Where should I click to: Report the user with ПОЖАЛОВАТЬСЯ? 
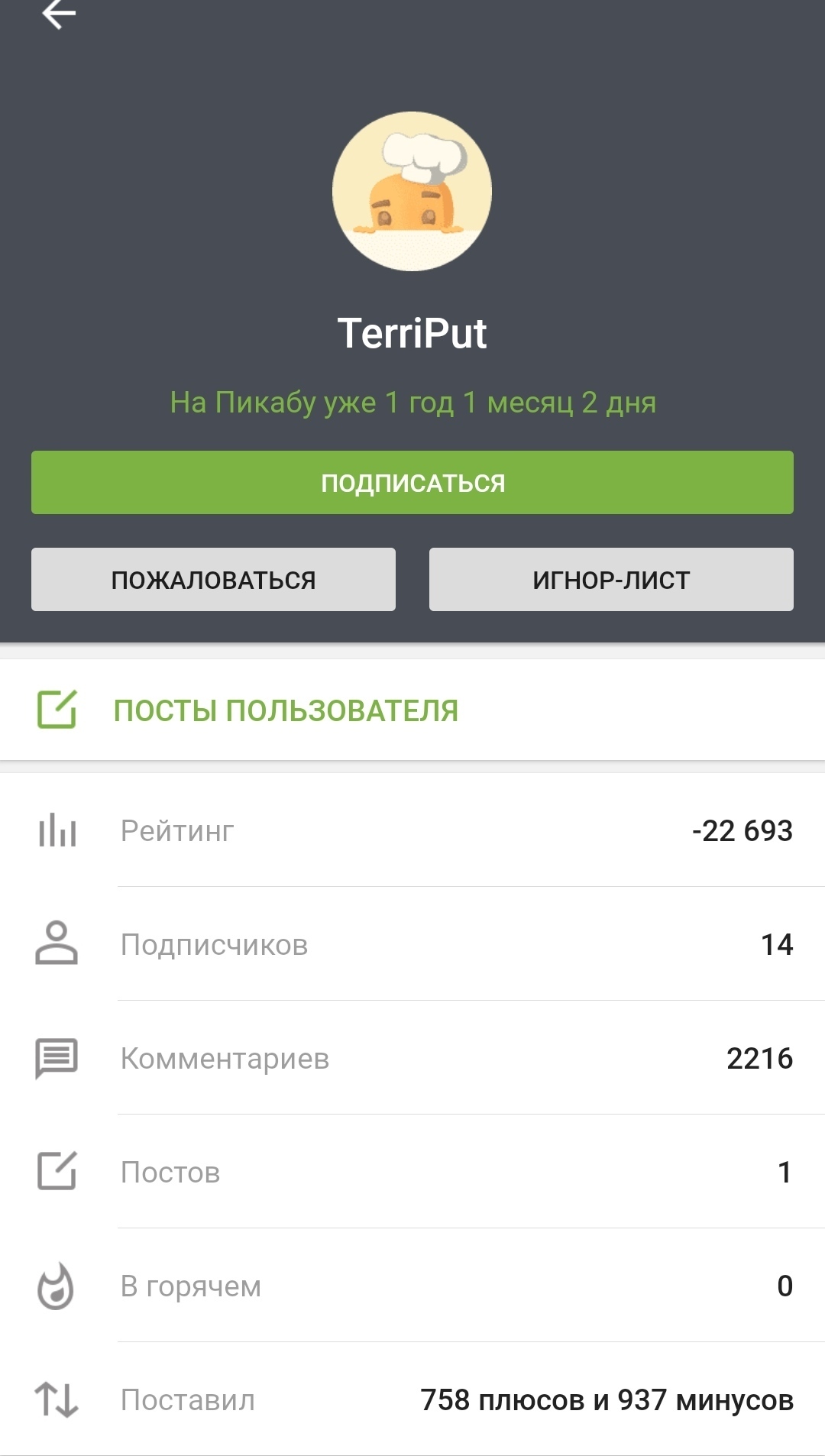point(213,579)
